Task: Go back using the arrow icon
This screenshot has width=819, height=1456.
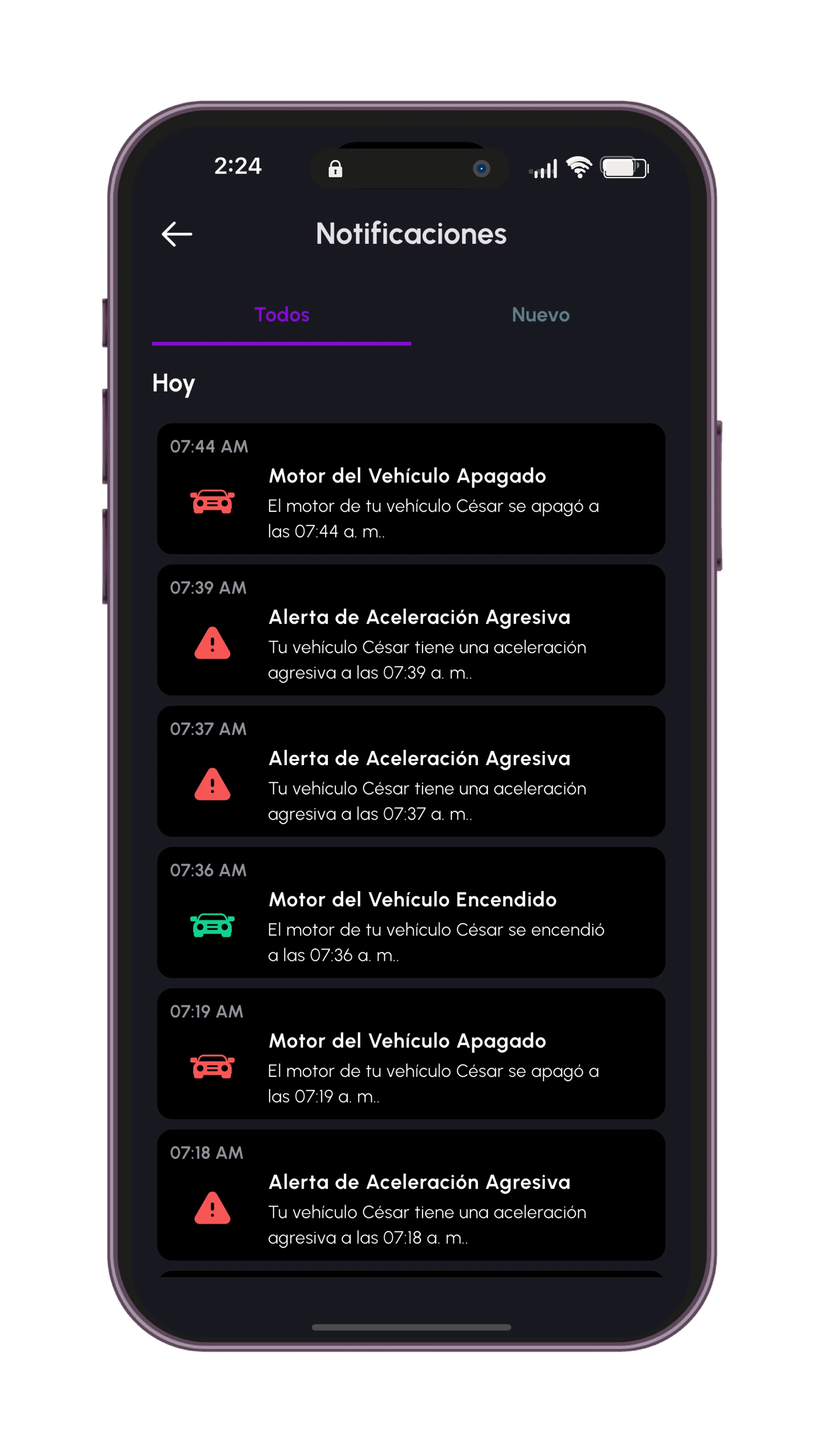Action: tap(177, 234)
